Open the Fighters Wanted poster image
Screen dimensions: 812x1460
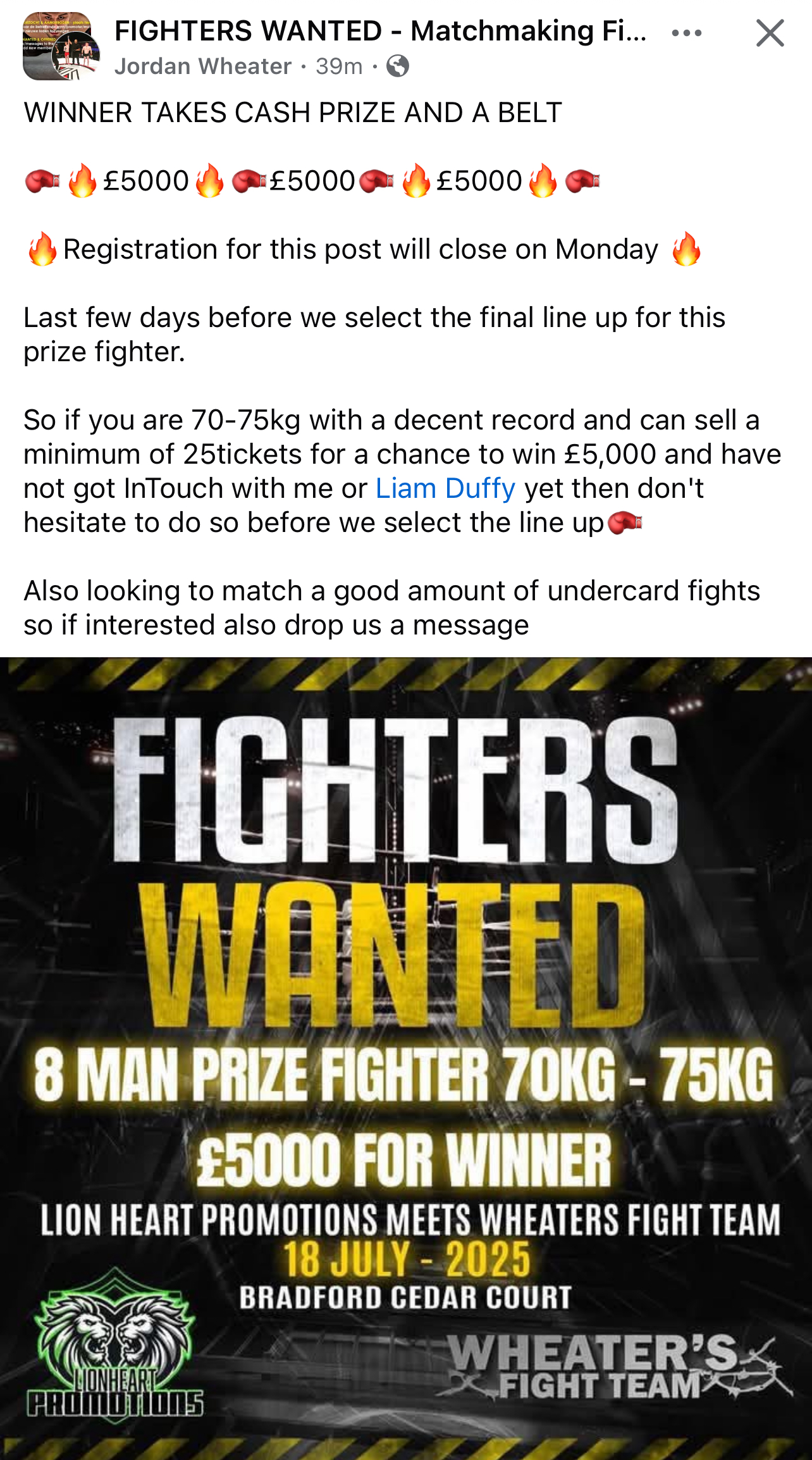click(x=406, y=1056)
